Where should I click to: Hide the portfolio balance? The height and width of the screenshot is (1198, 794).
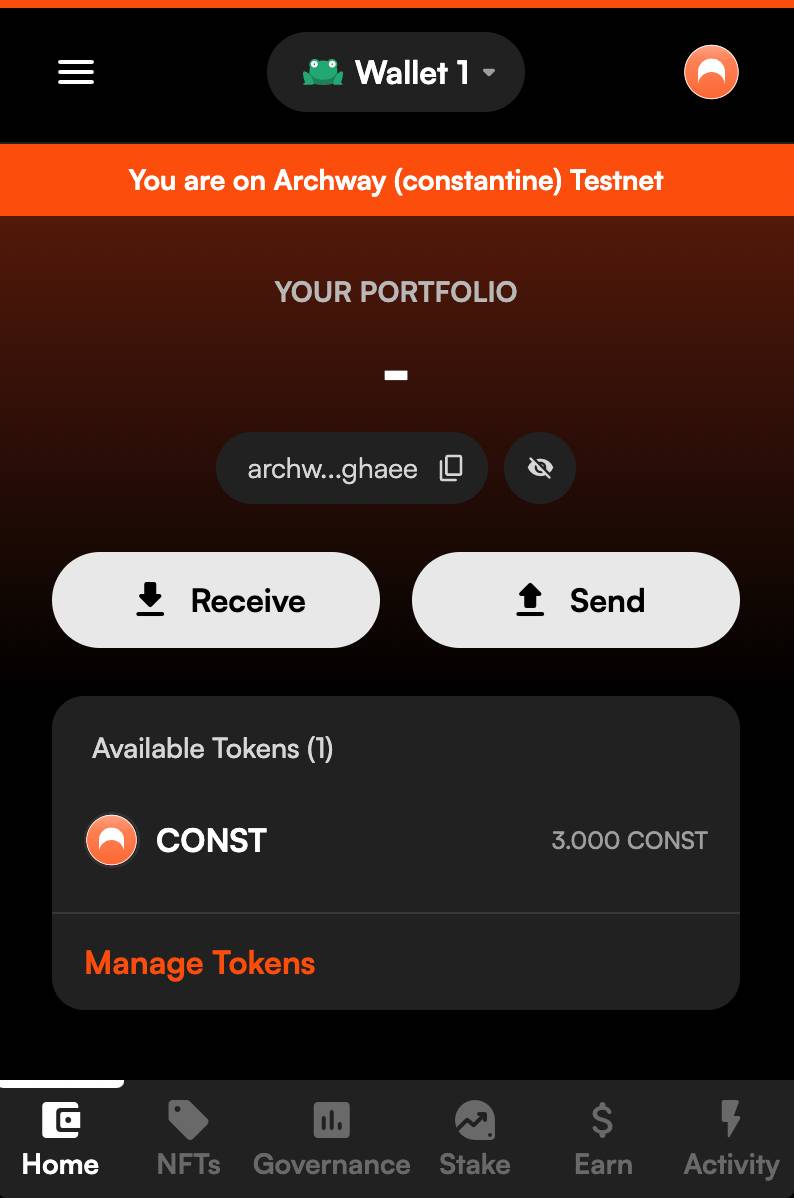click(x=540, y=468)
